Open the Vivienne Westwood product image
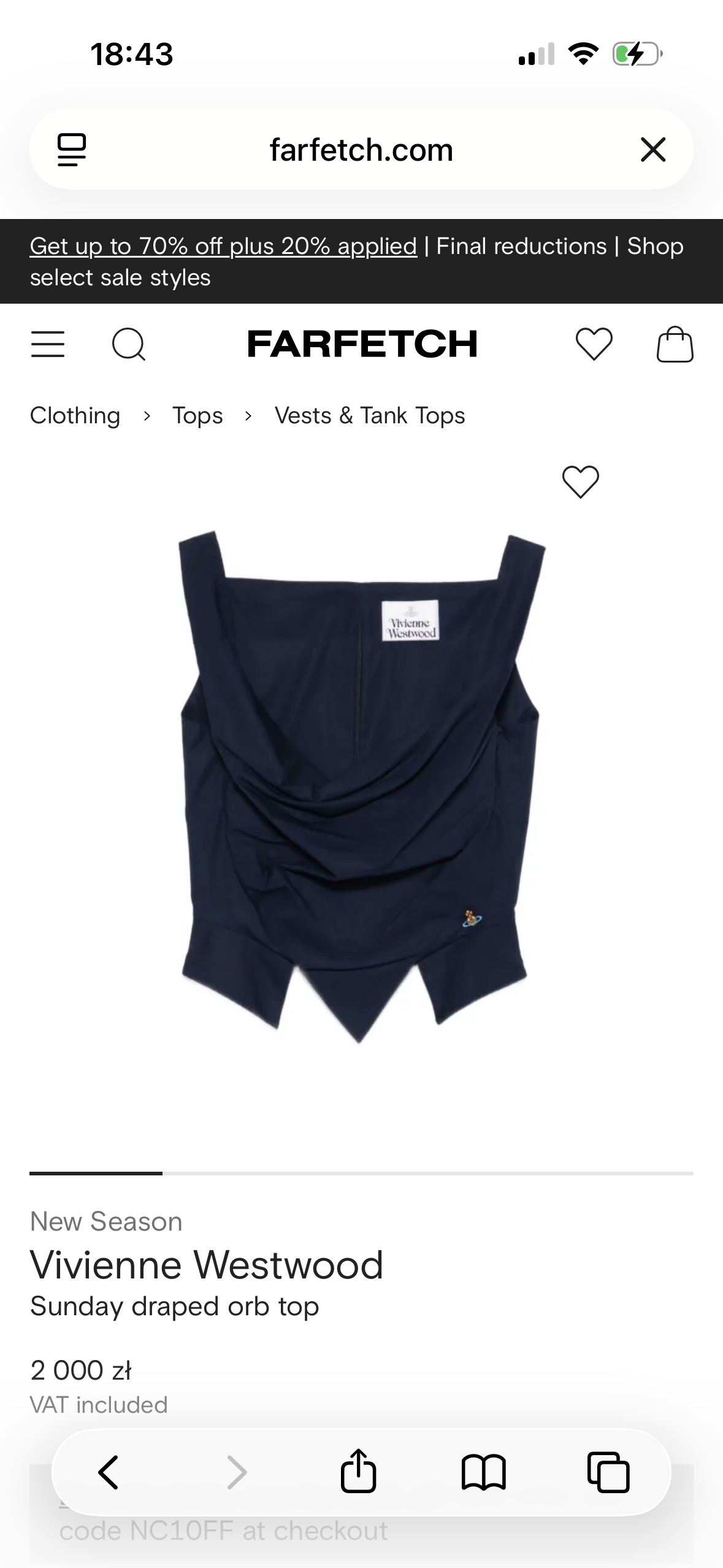 361,785
